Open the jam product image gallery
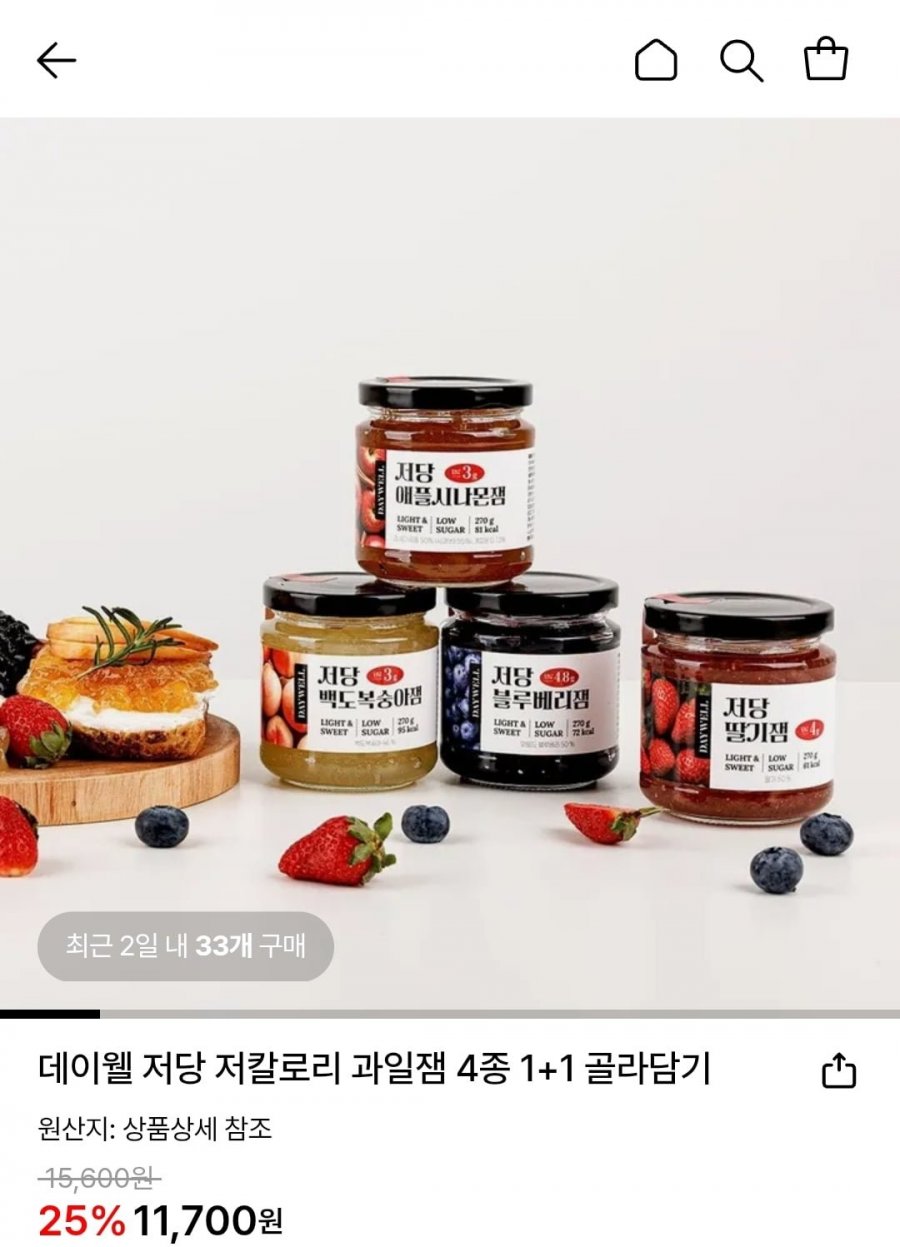The height and width of the screenshot is (1247, 900). point(450,560)
